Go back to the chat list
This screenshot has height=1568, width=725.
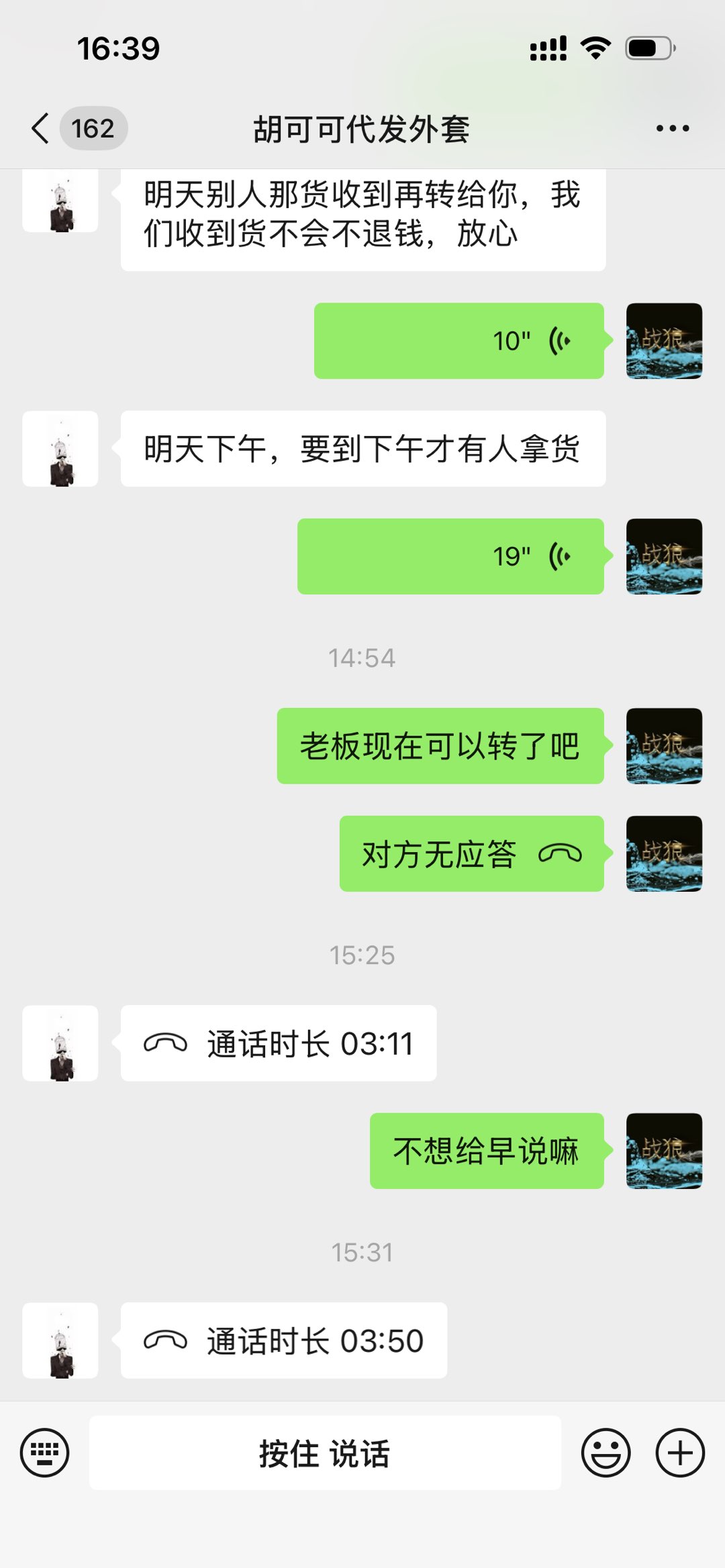42,128
